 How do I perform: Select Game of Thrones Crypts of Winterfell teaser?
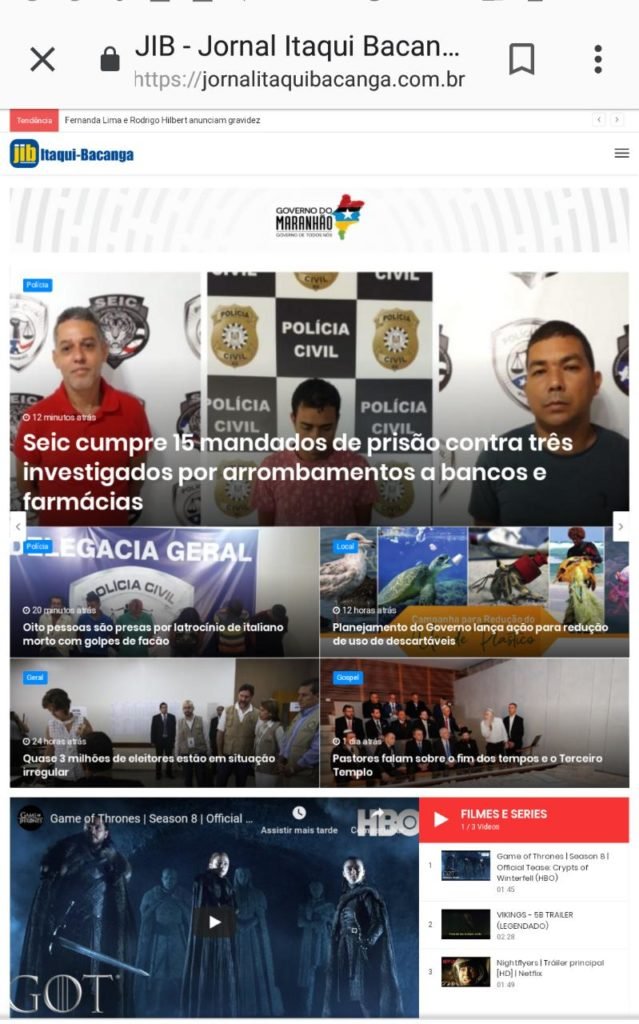click(552, 867)
